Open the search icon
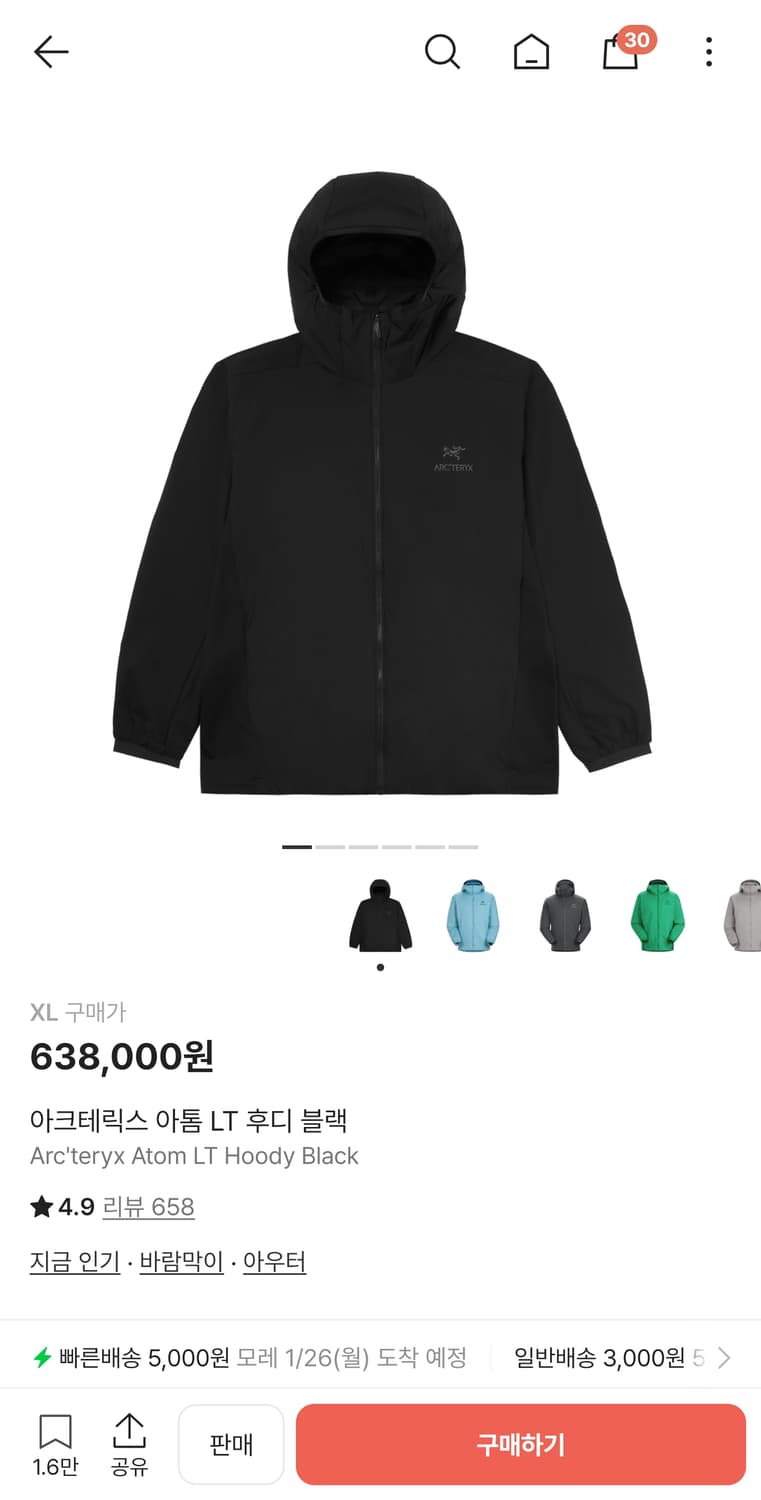 pos(443,52)
